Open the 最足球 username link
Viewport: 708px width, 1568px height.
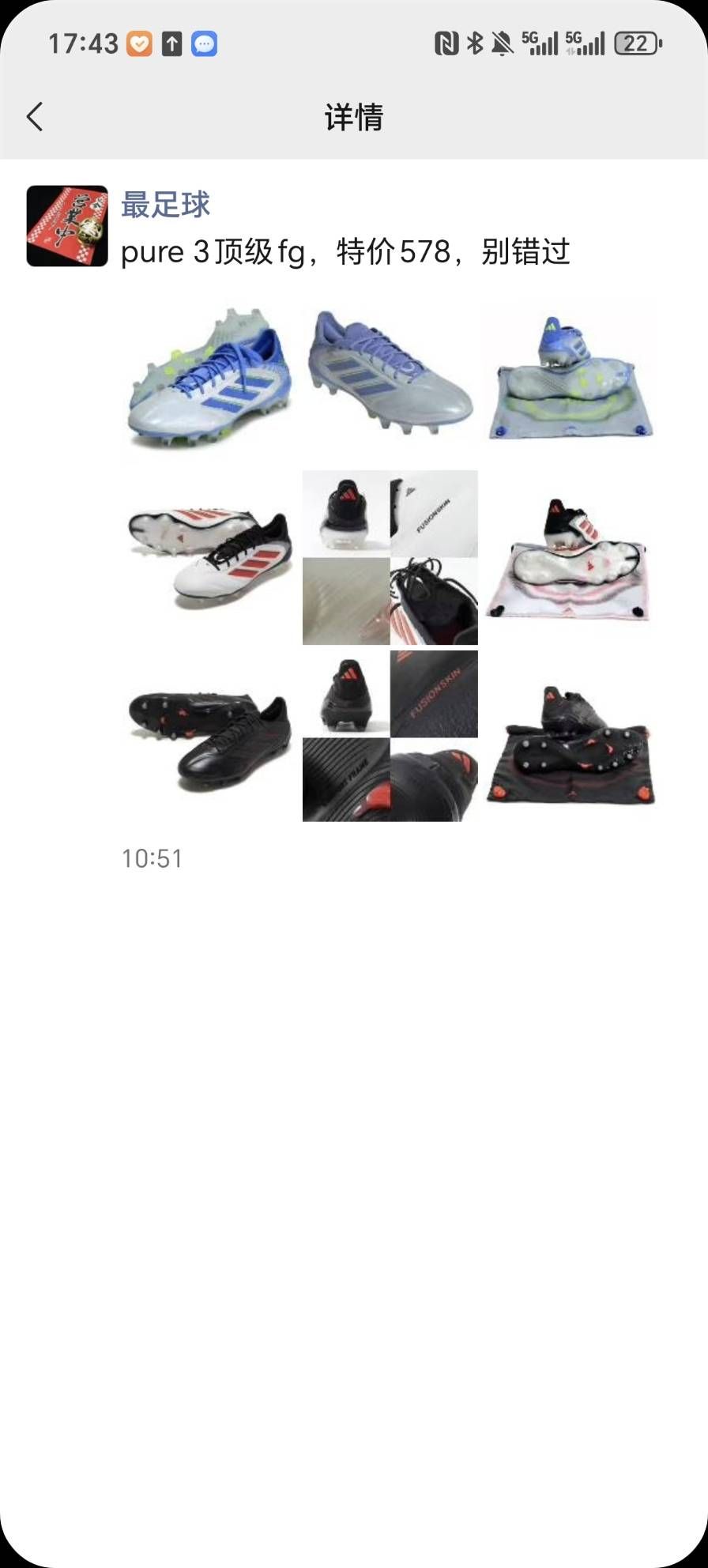pos(165,205)
